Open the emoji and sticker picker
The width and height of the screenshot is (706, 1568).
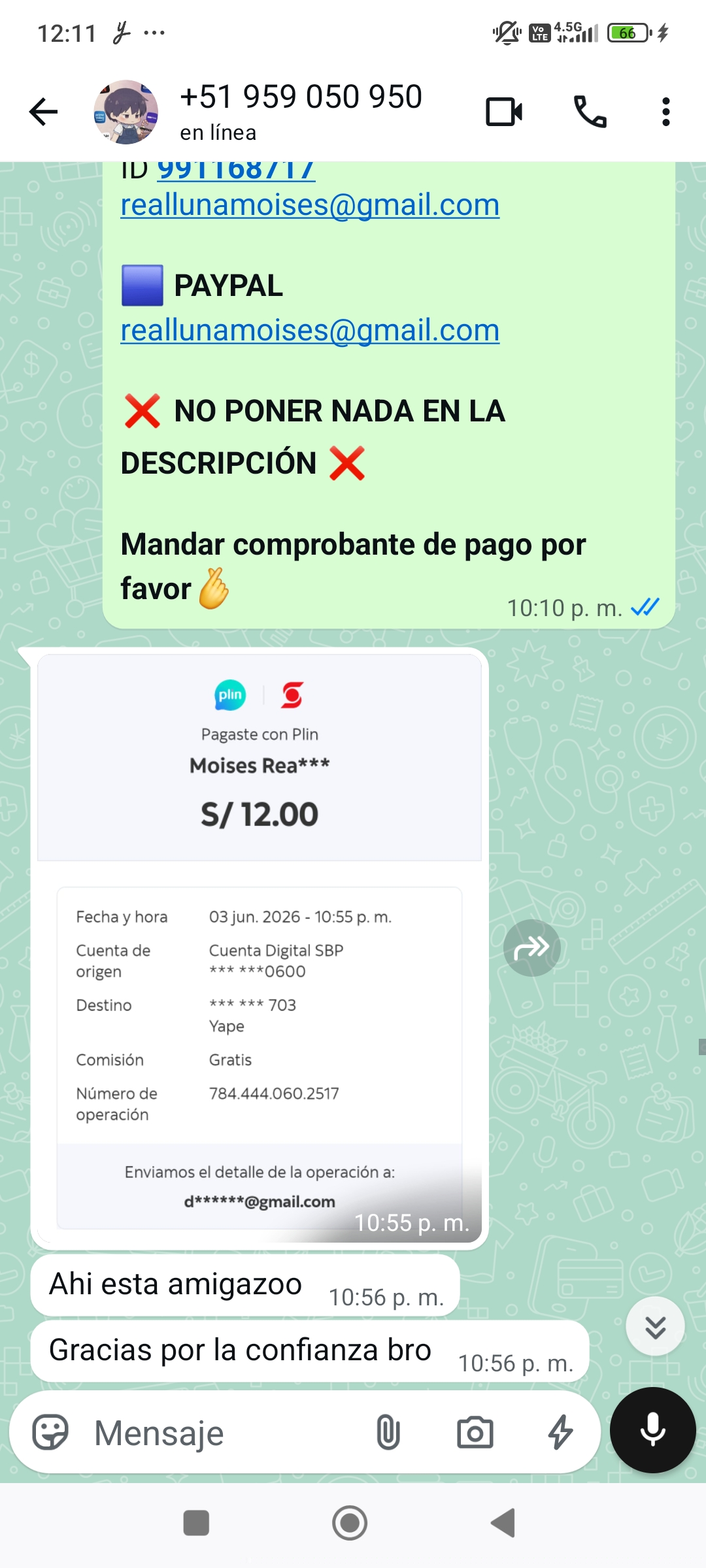50,1432
